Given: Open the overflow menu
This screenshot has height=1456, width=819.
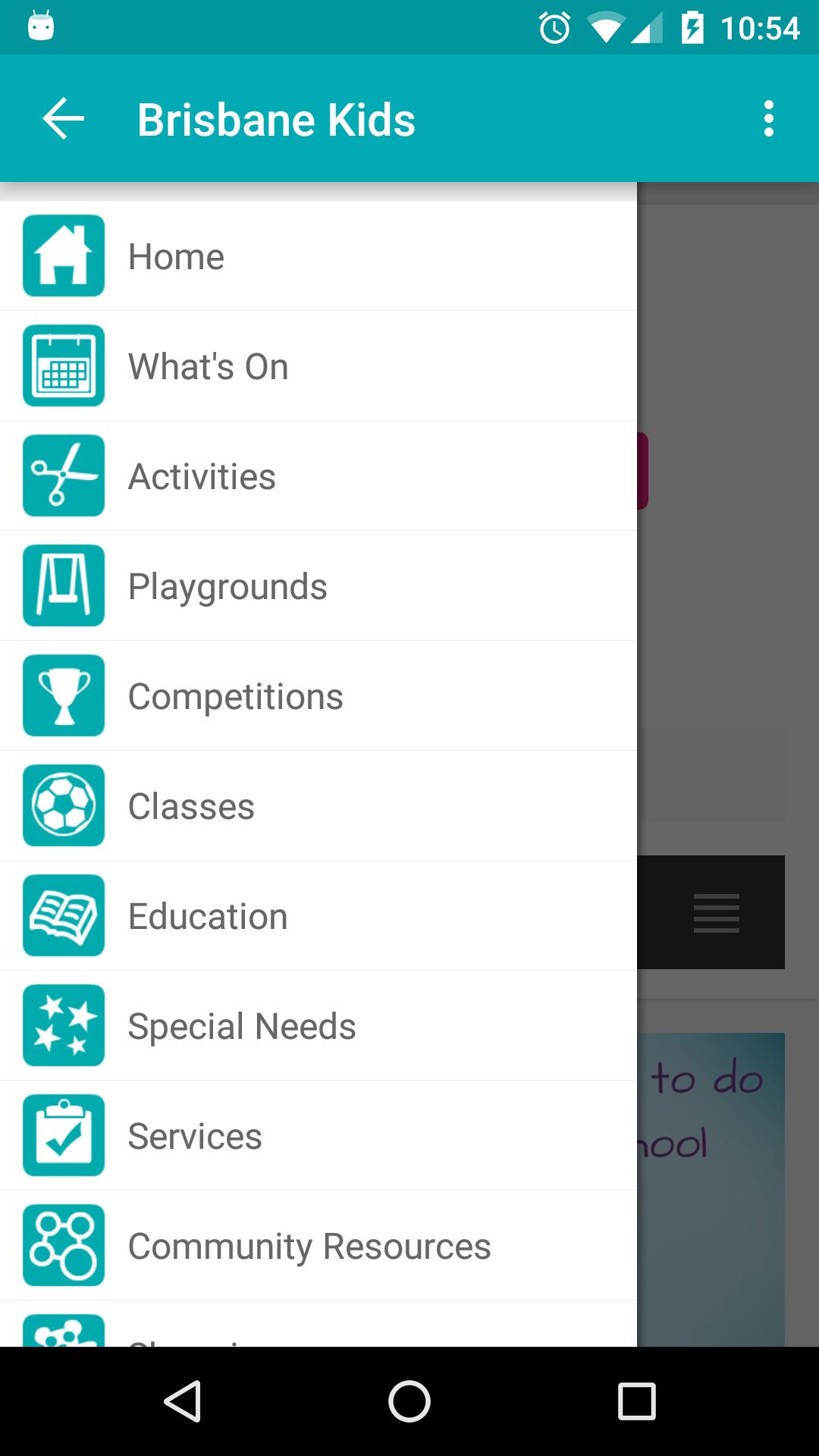Looking at the screenshot, I should [x=768, y=119].
